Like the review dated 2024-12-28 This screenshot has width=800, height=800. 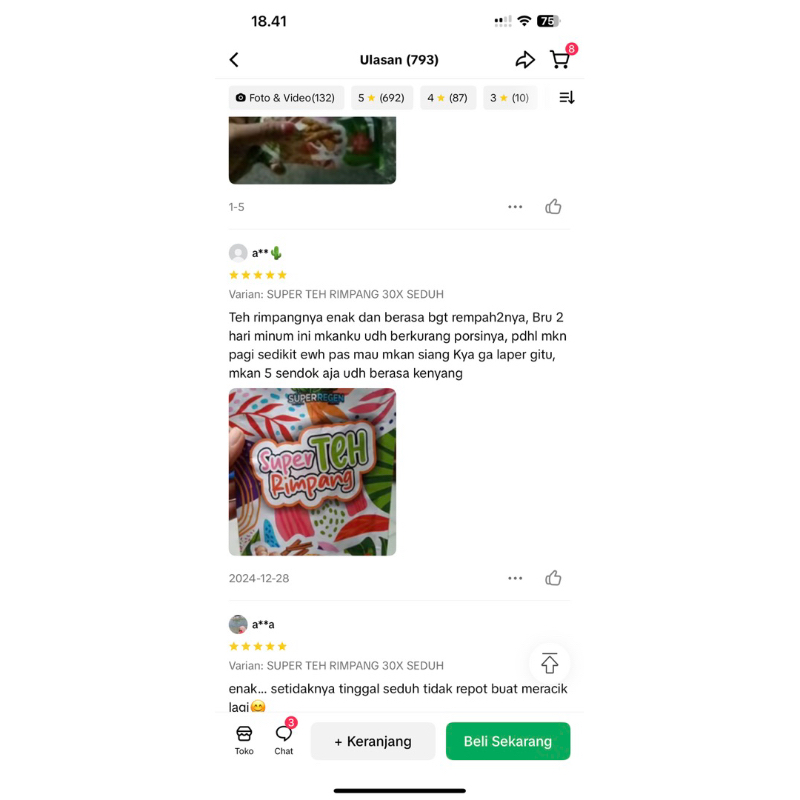tap(553, 578)
